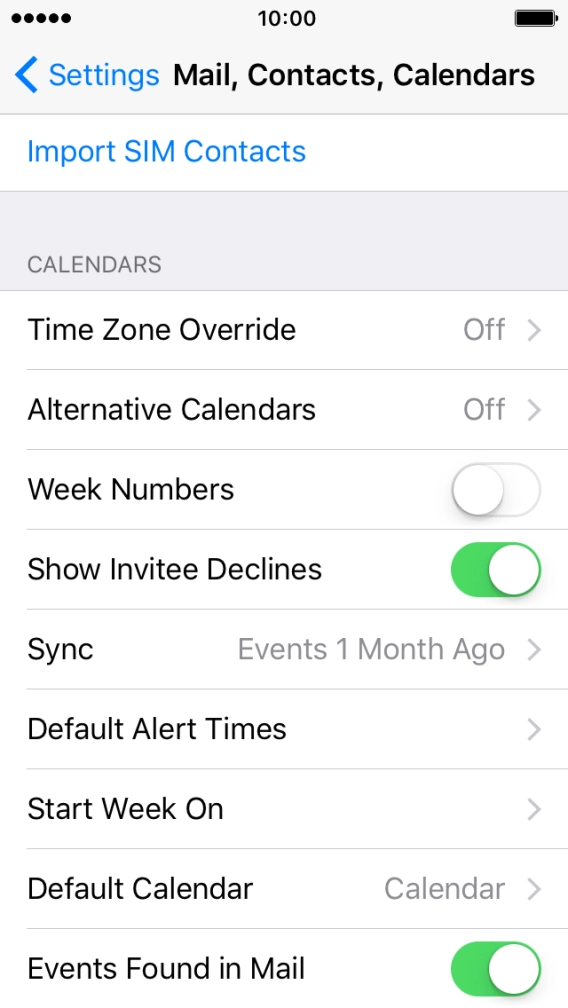Open Default Alert Times
Screen dimensions: 568x1008
tap(284, 729)
